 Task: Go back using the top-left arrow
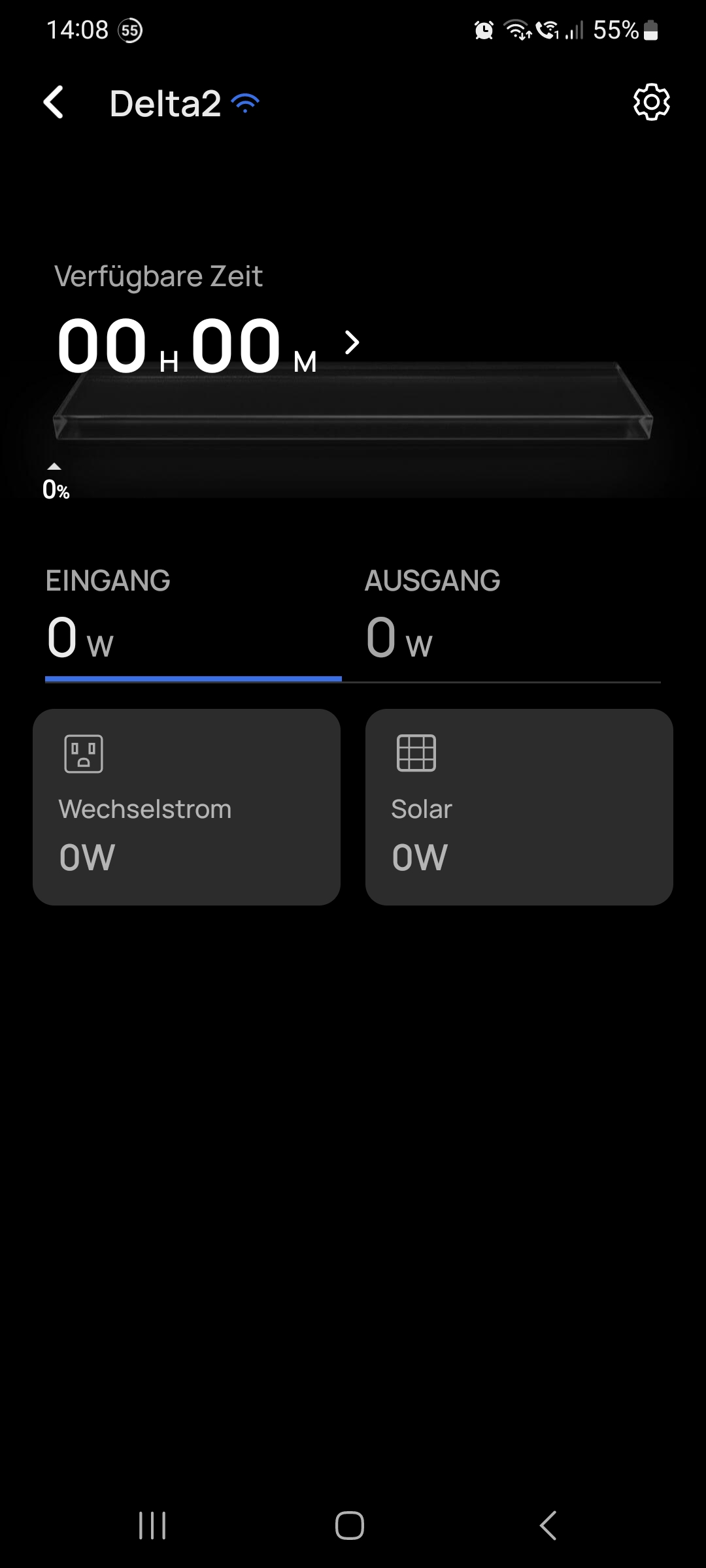(x=53, y=103)
